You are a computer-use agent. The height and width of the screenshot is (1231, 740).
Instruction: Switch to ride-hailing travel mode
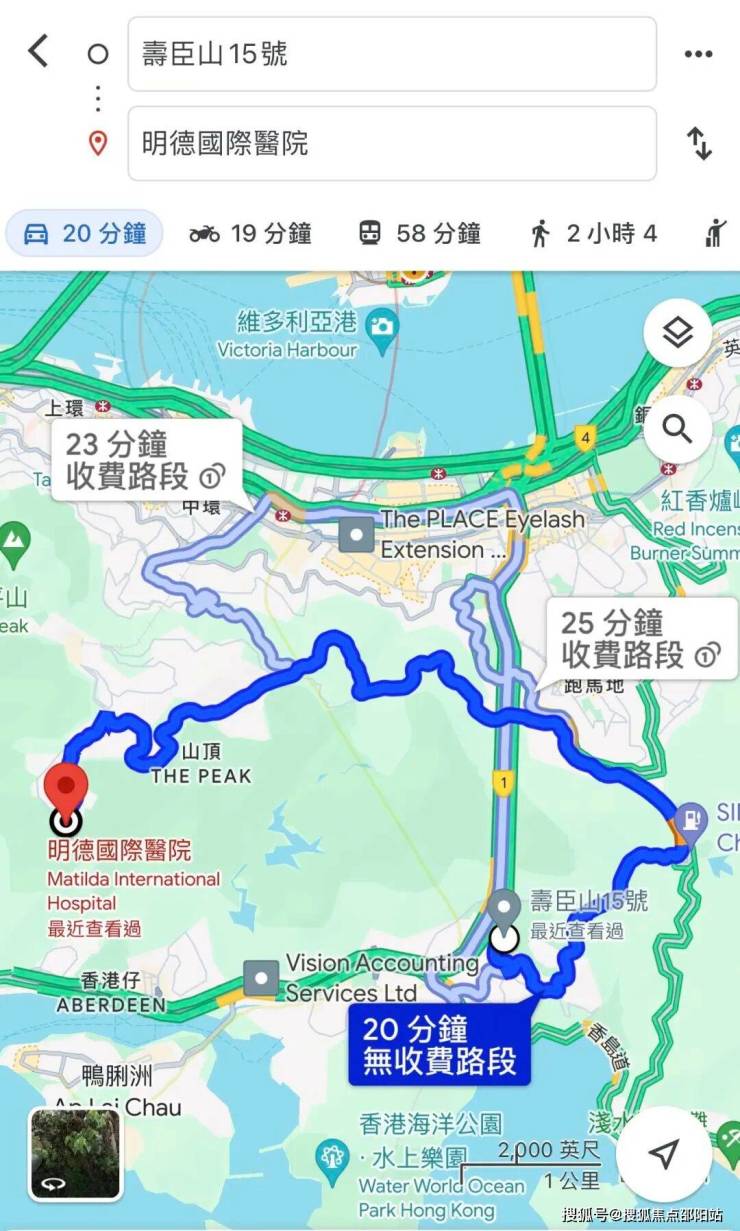click(716, 234)
